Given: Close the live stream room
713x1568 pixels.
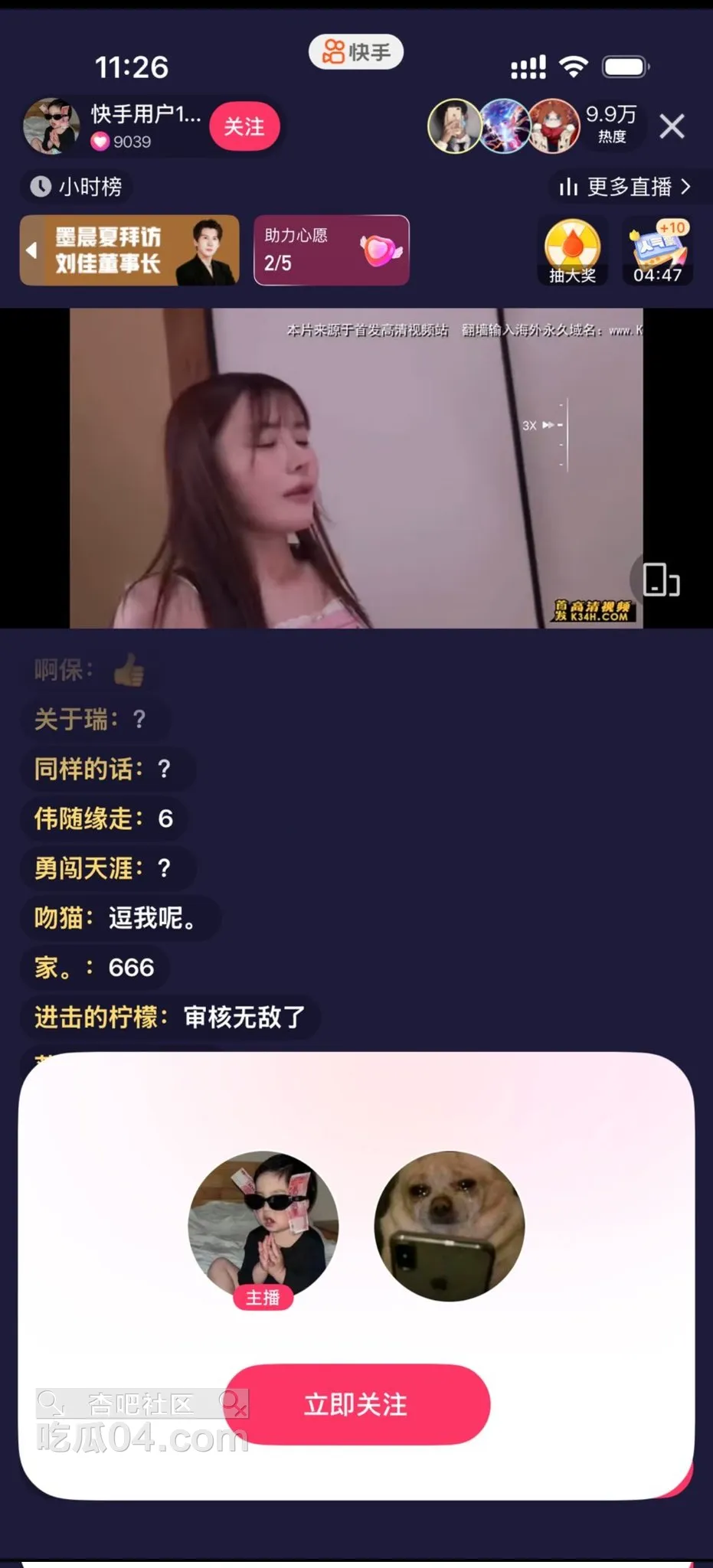Looking at the screenshot, I should click(x=672, y=126).
